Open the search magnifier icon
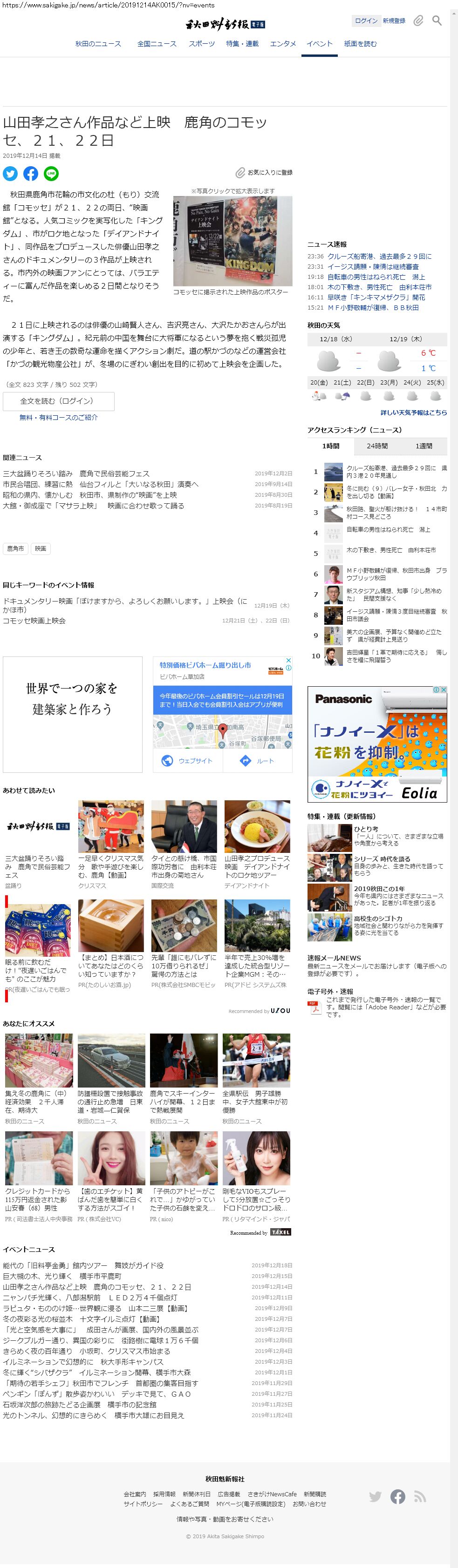The height and width of the screenshot is (1568, 458). point(437,20)
